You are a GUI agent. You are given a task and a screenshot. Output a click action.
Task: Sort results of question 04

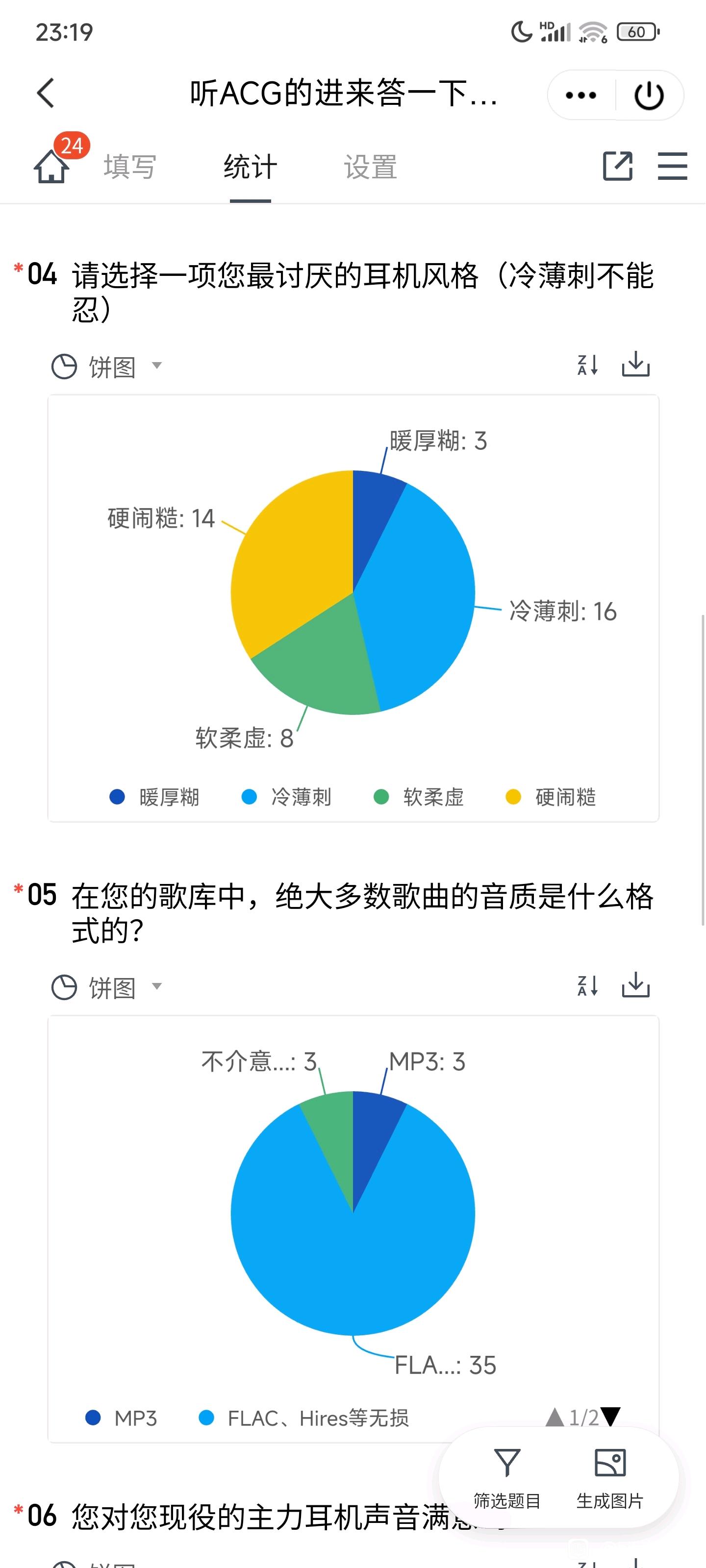588,365
